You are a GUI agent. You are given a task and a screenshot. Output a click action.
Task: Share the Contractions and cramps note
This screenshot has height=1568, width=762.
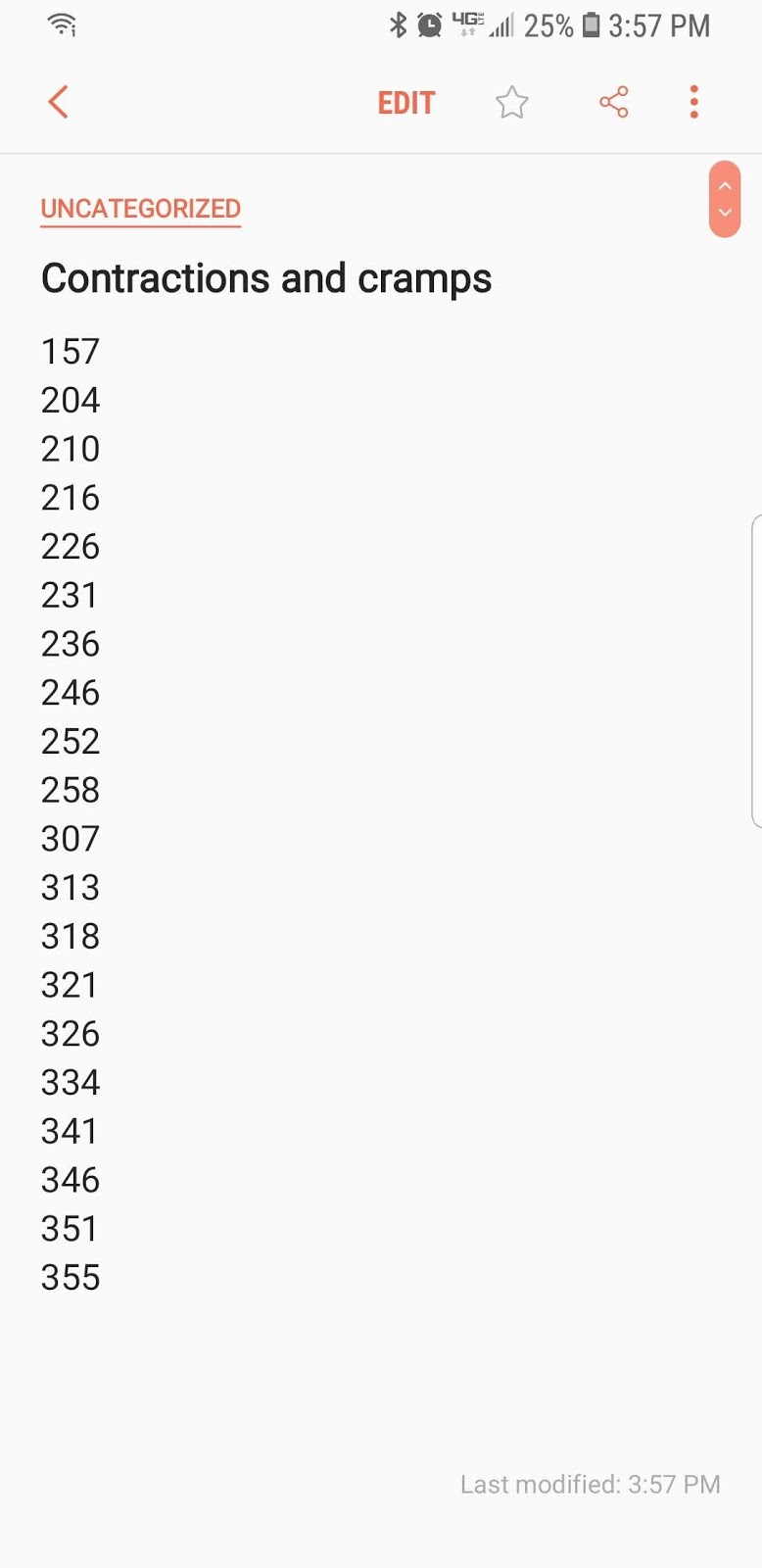tap(614, 102)
